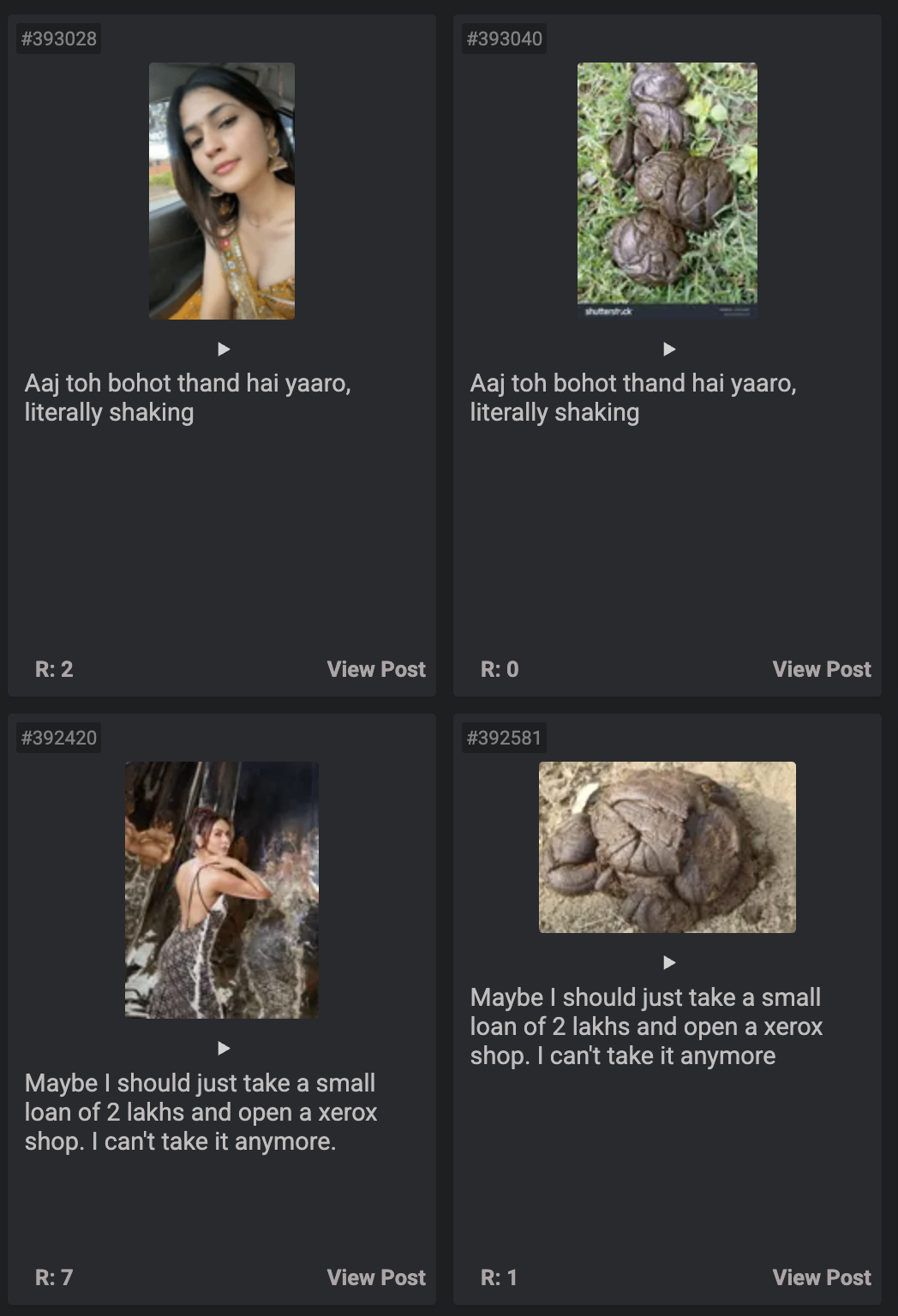898x1316 pixels.
Task: Tap the arrow expander under #393028 image
Action: [224, 349]
